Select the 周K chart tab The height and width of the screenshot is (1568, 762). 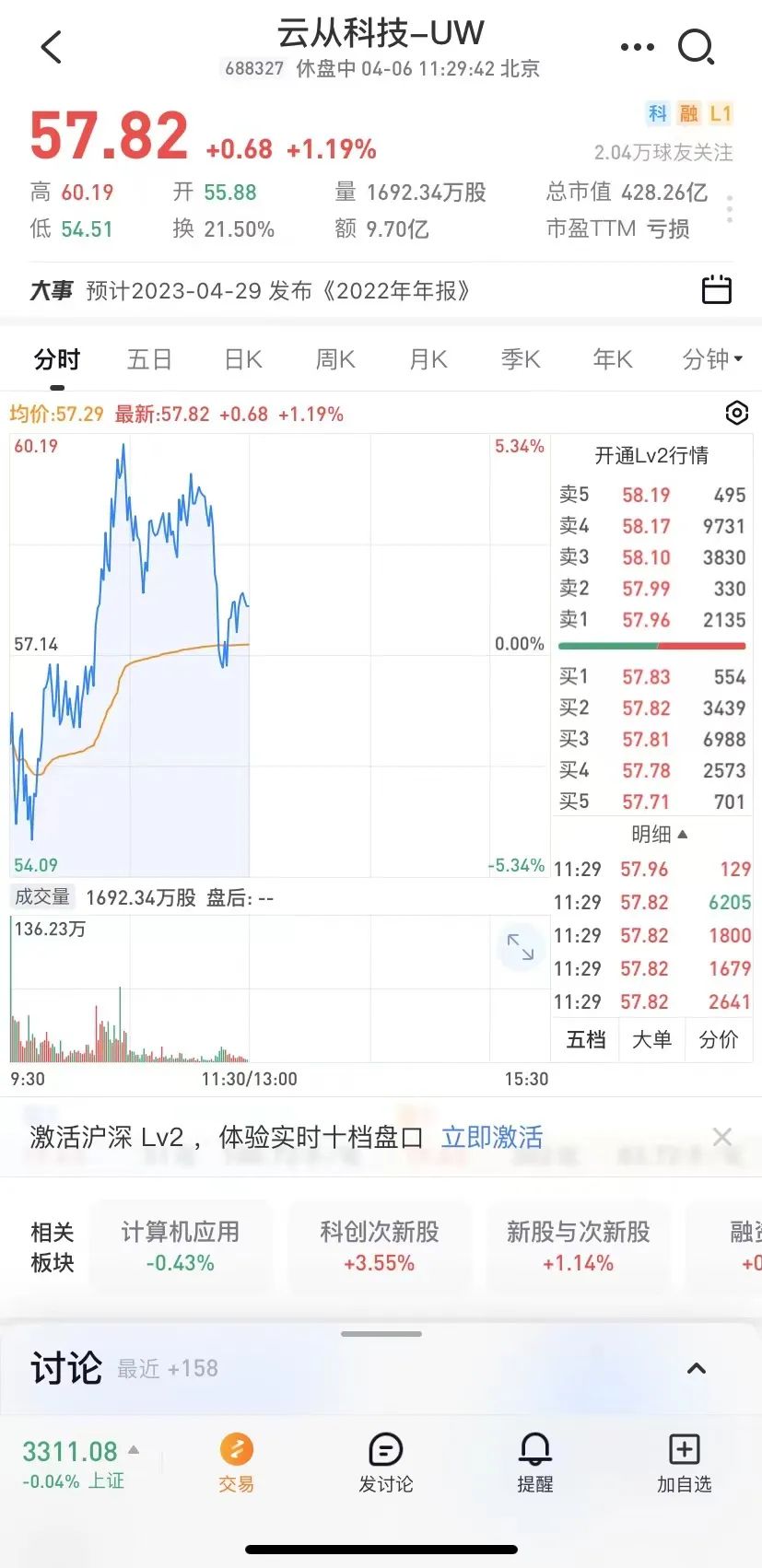coord(335,359)
